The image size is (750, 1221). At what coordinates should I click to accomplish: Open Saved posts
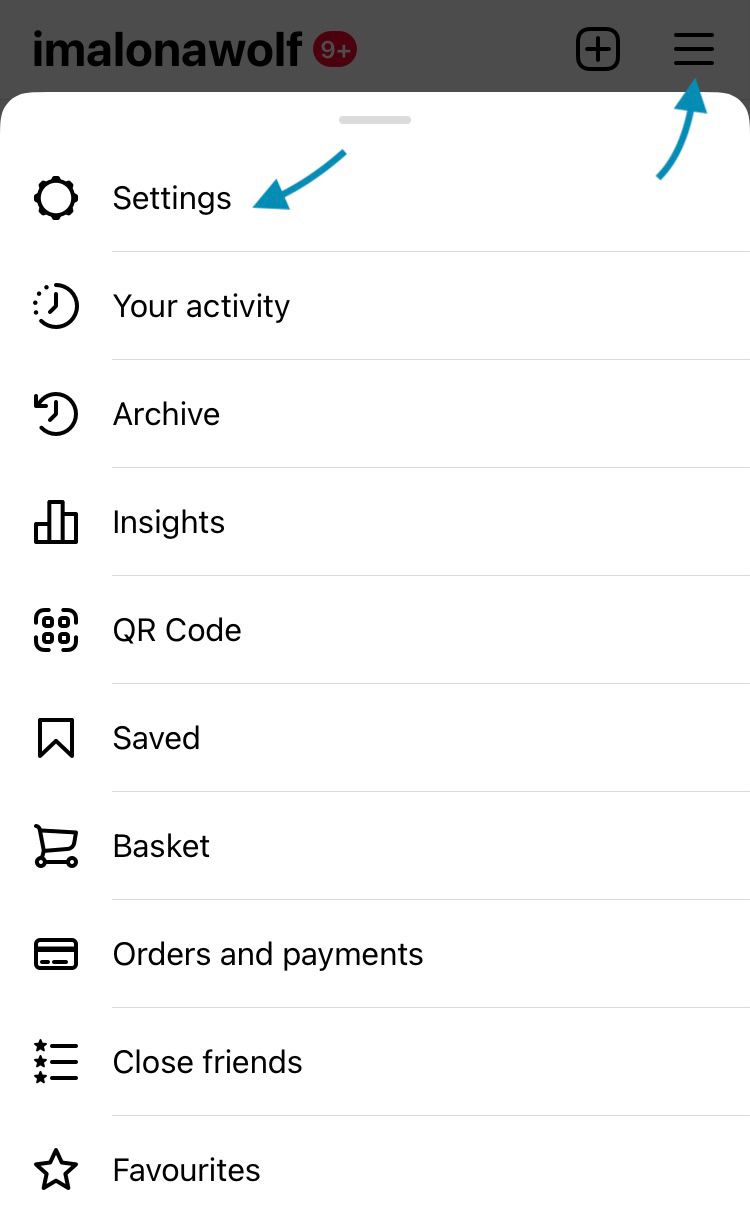pos(375,738)
